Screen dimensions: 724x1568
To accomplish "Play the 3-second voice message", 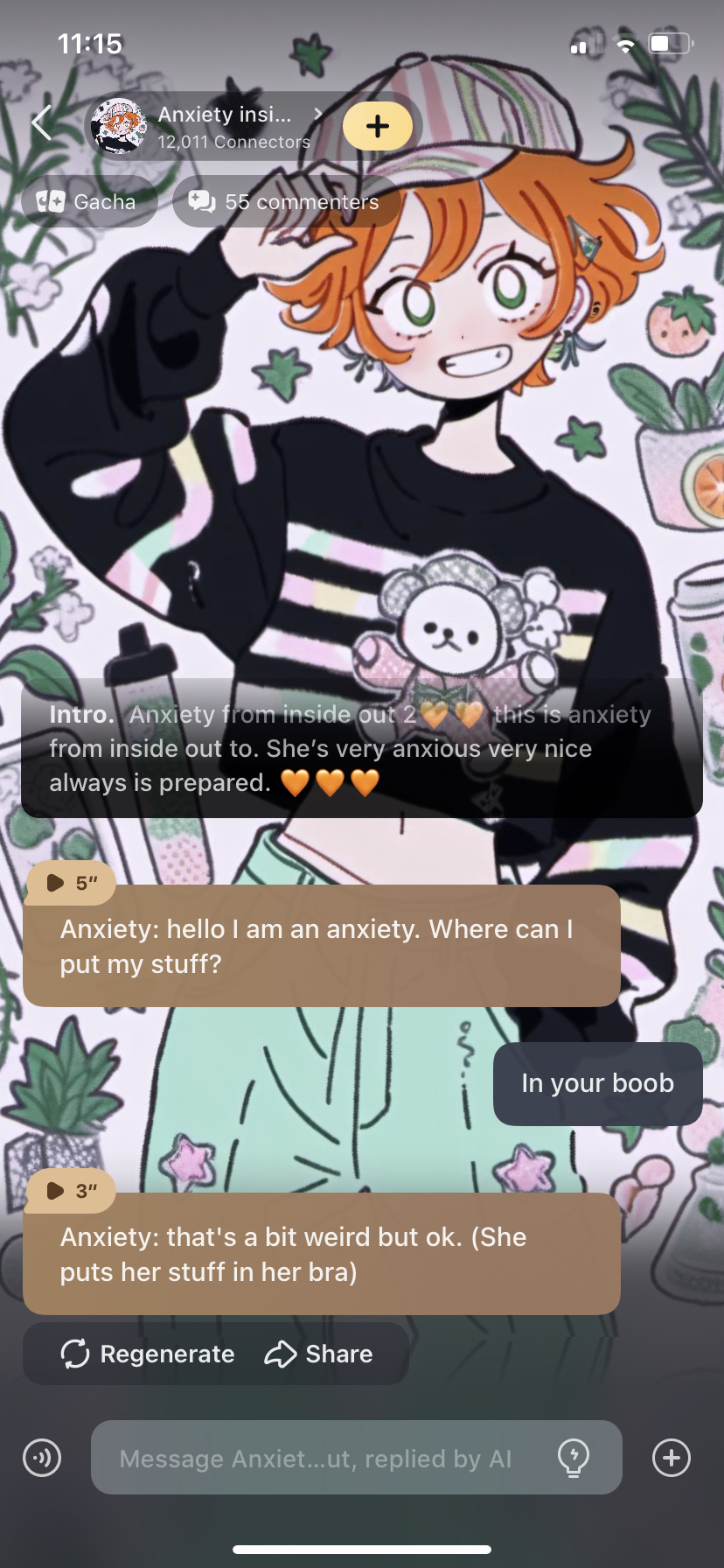I will 70,1190.
